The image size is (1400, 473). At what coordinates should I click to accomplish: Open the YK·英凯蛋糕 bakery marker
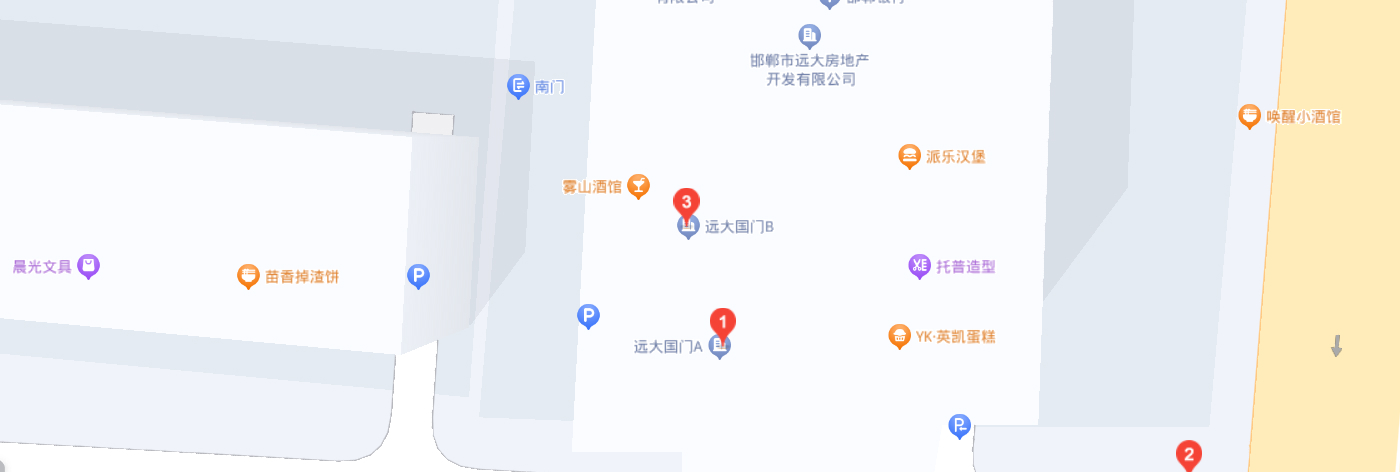900,336
